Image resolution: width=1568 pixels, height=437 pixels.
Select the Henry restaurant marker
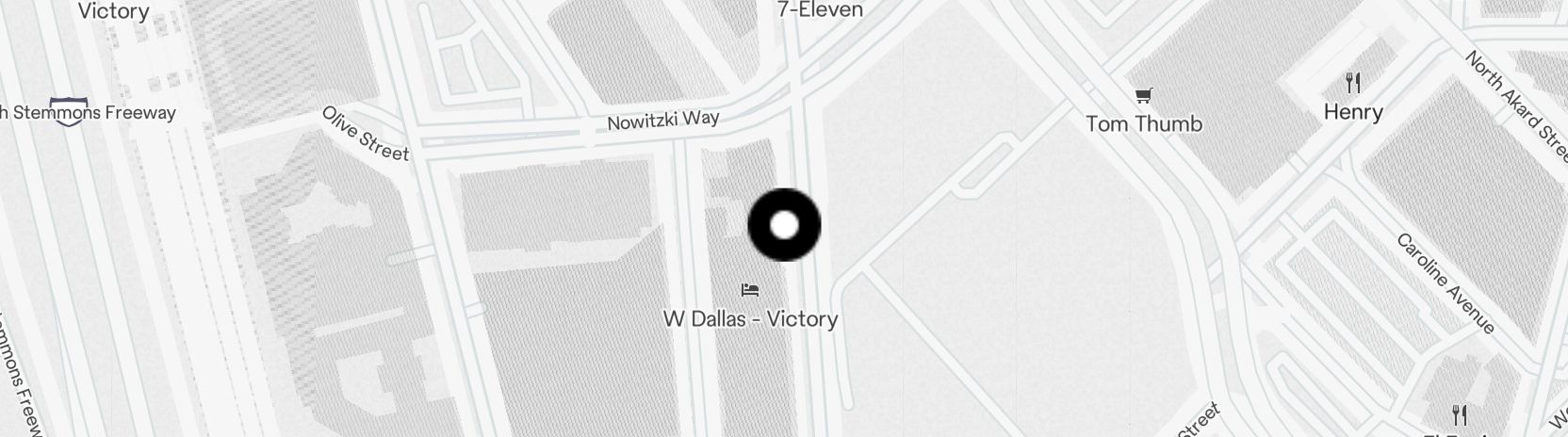(1353, 84)
